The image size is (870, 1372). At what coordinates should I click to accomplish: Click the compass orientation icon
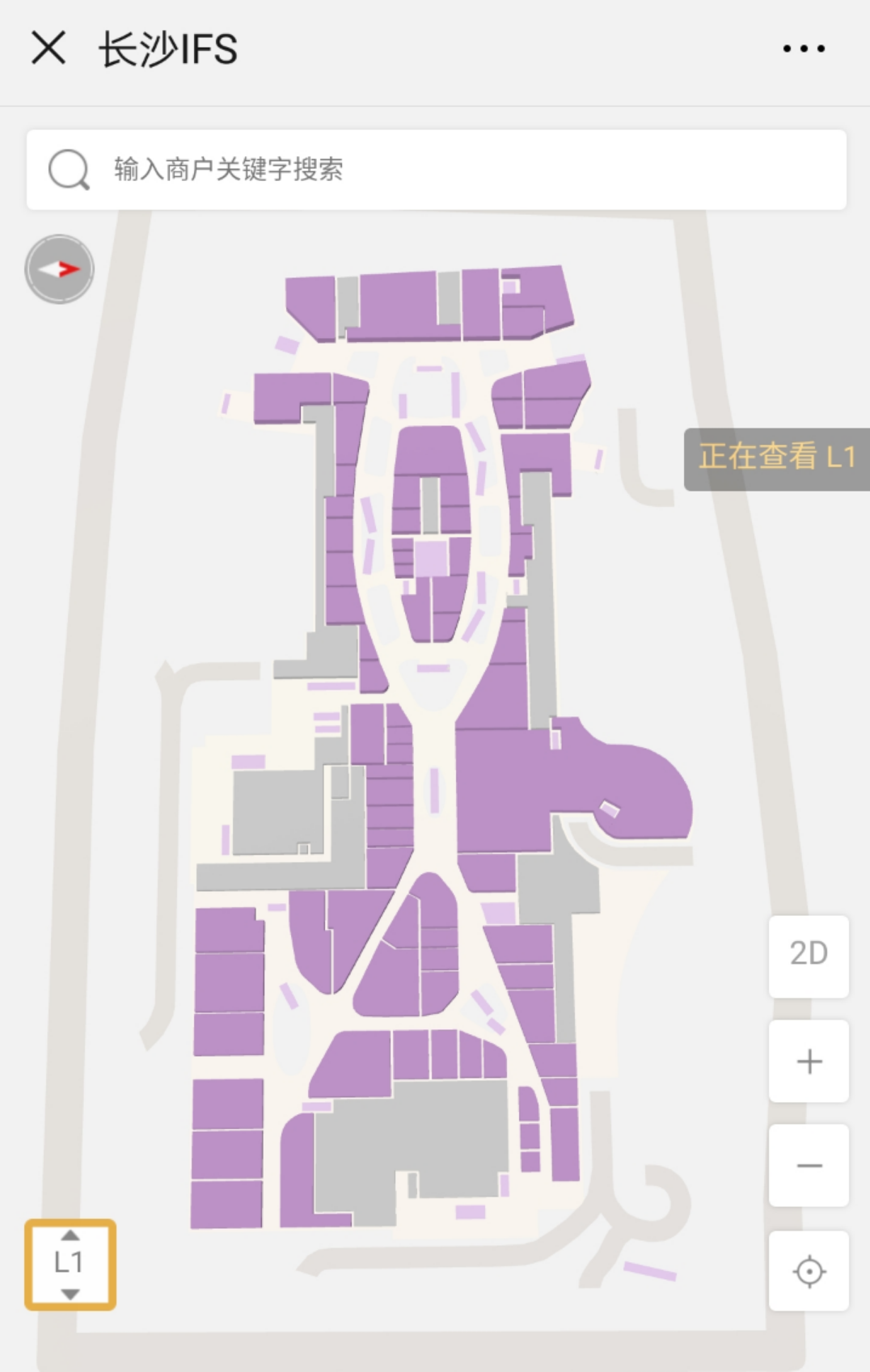tap(58, 269)
